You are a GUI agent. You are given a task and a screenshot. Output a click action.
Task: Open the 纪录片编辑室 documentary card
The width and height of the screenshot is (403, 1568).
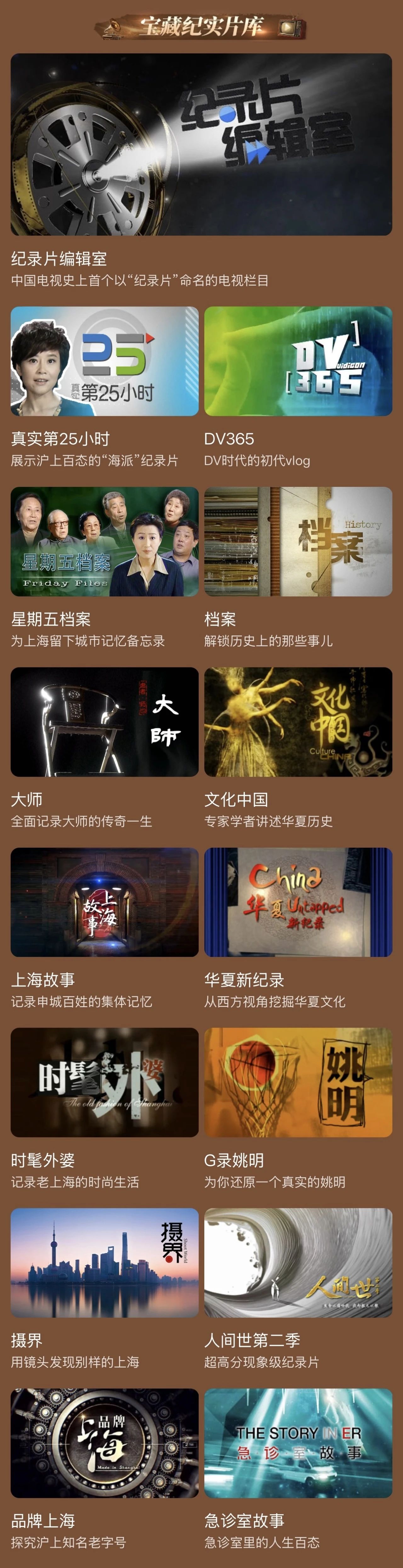[201, 144]
